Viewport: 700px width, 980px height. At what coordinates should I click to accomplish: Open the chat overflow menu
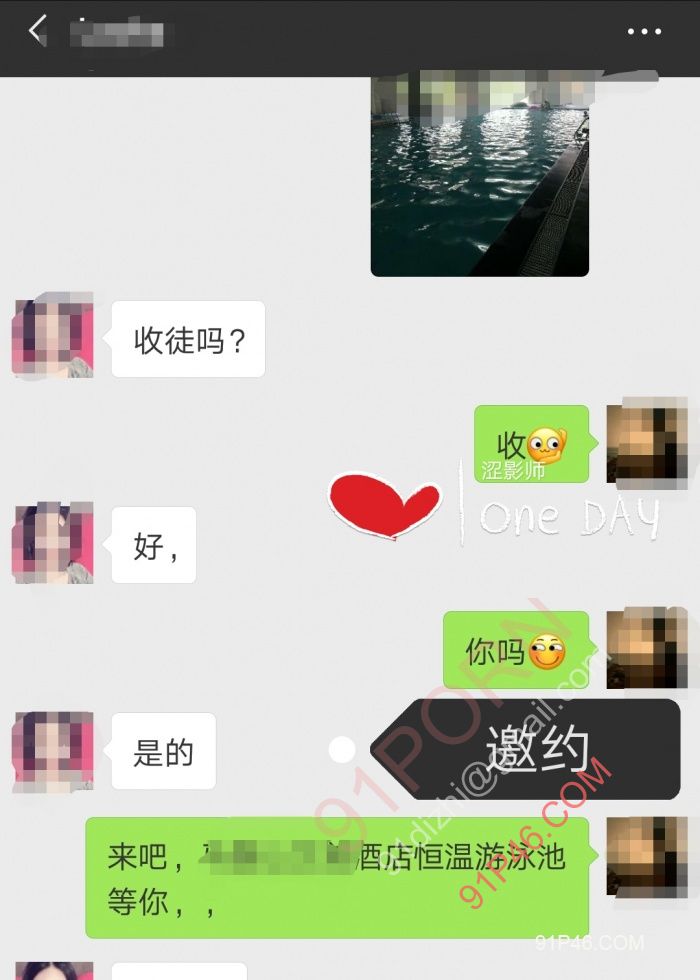(644, 31)
